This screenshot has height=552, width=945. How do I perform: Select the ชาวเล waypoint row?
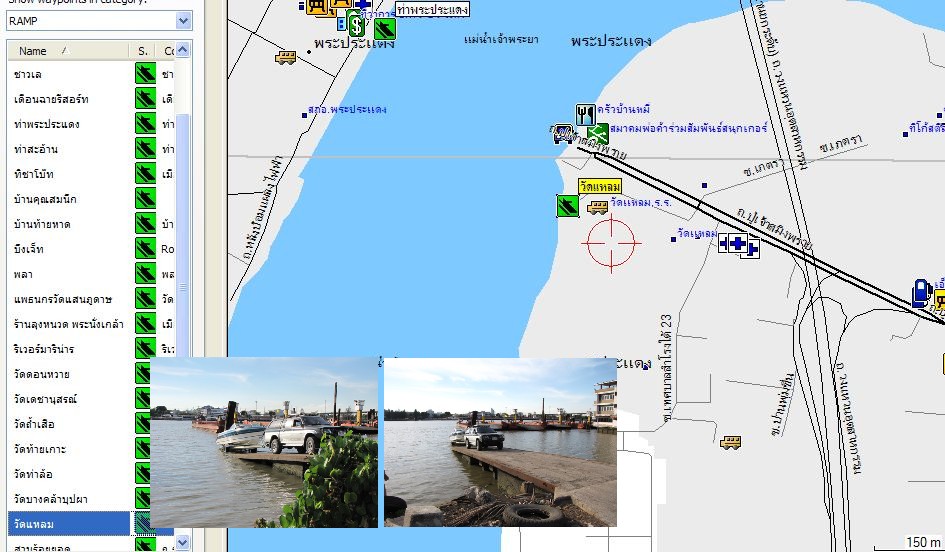pyautogui.click(x=28, y=75)
